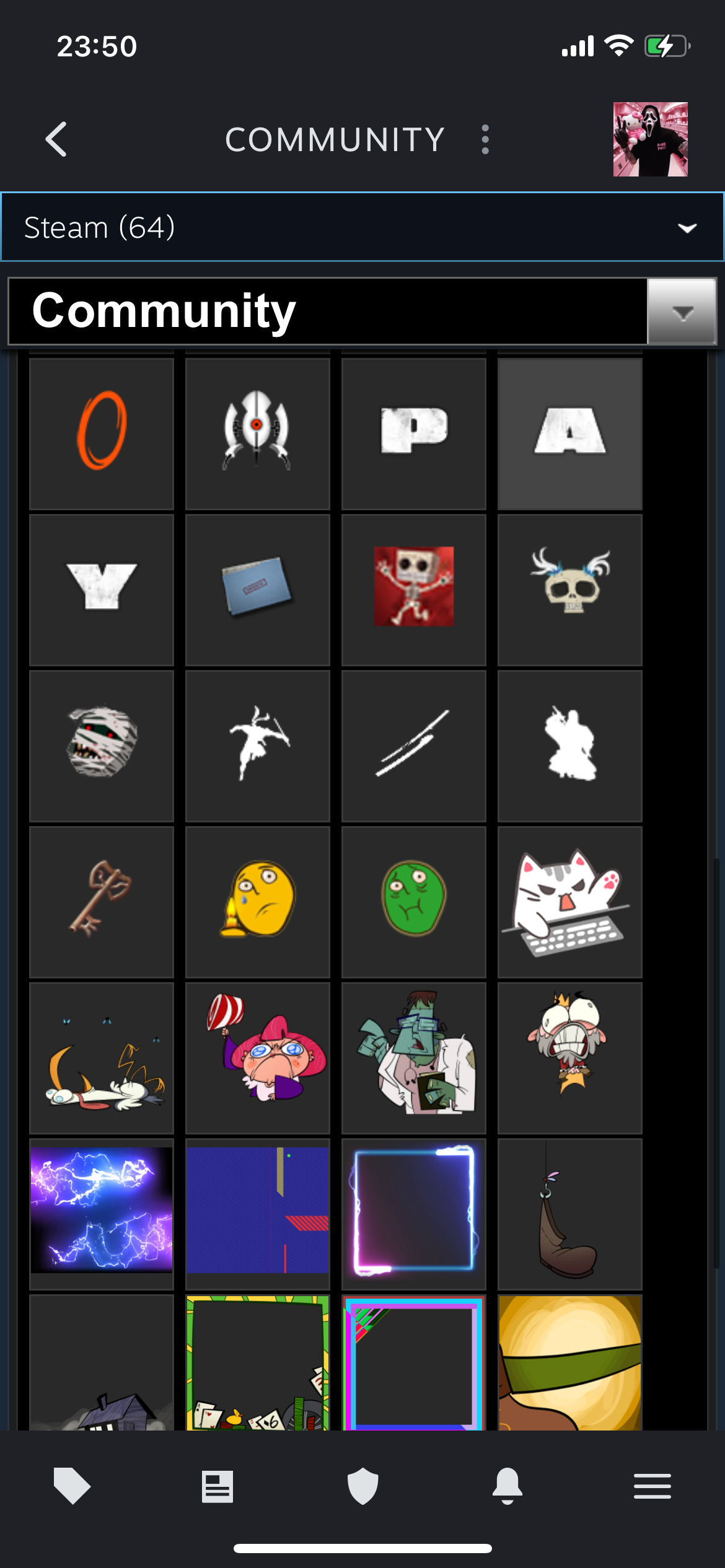Image resolution: width=725 pixels, height=1568 pixels.
Task: Switch to the store tag tab
Action: point(72,1486)
